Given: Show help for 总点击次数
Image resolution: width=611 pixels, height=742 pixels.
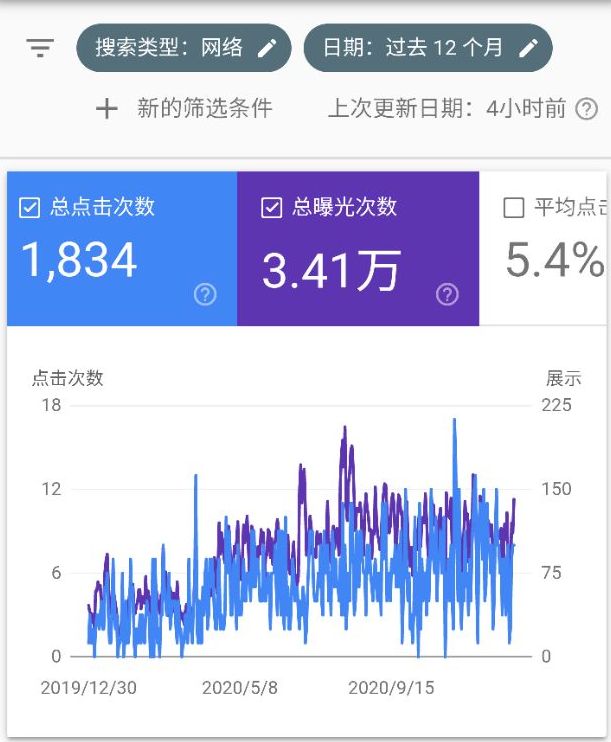Looking at the screenshot, I should 205,294.
